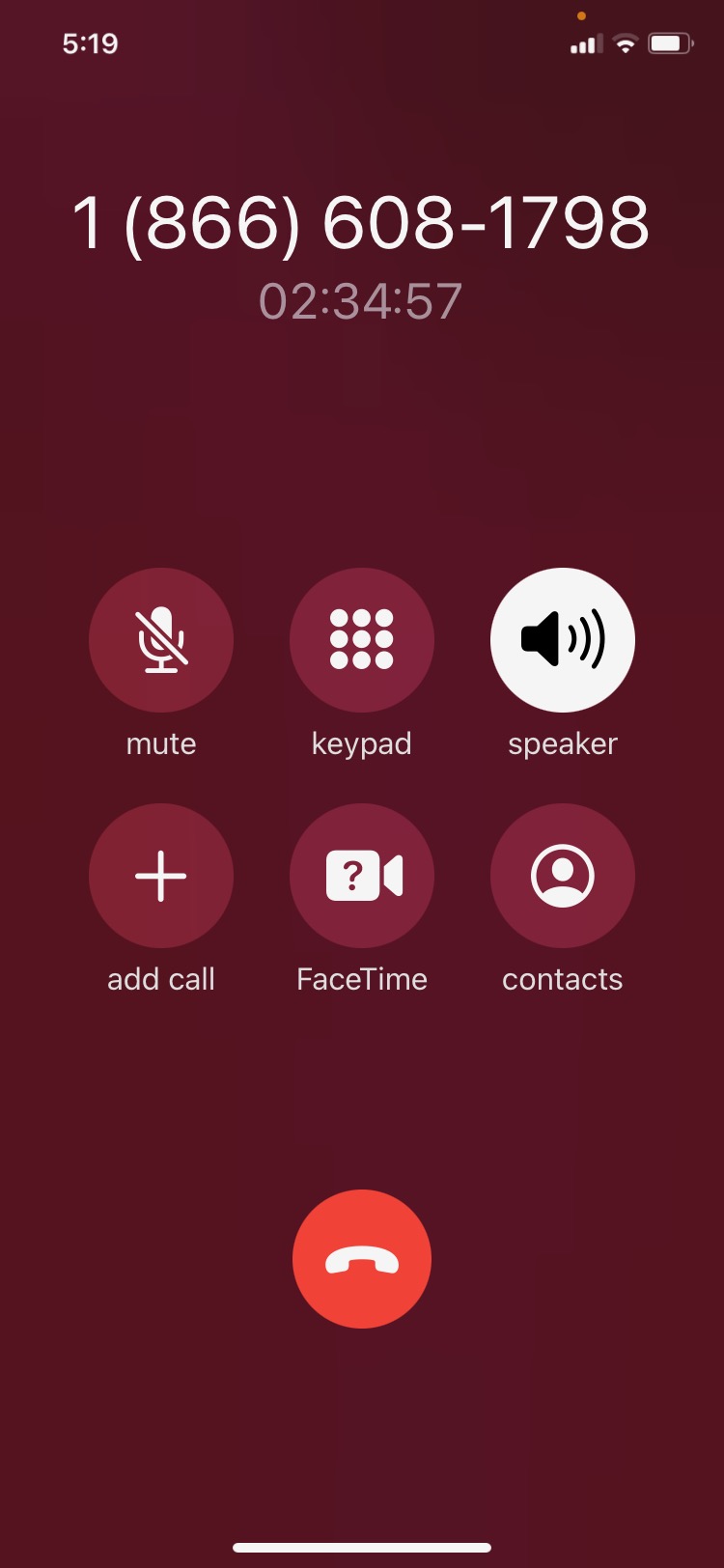The image size is (724, 1568).
Task: Turn off the speaker
Action: pos(563,640)
